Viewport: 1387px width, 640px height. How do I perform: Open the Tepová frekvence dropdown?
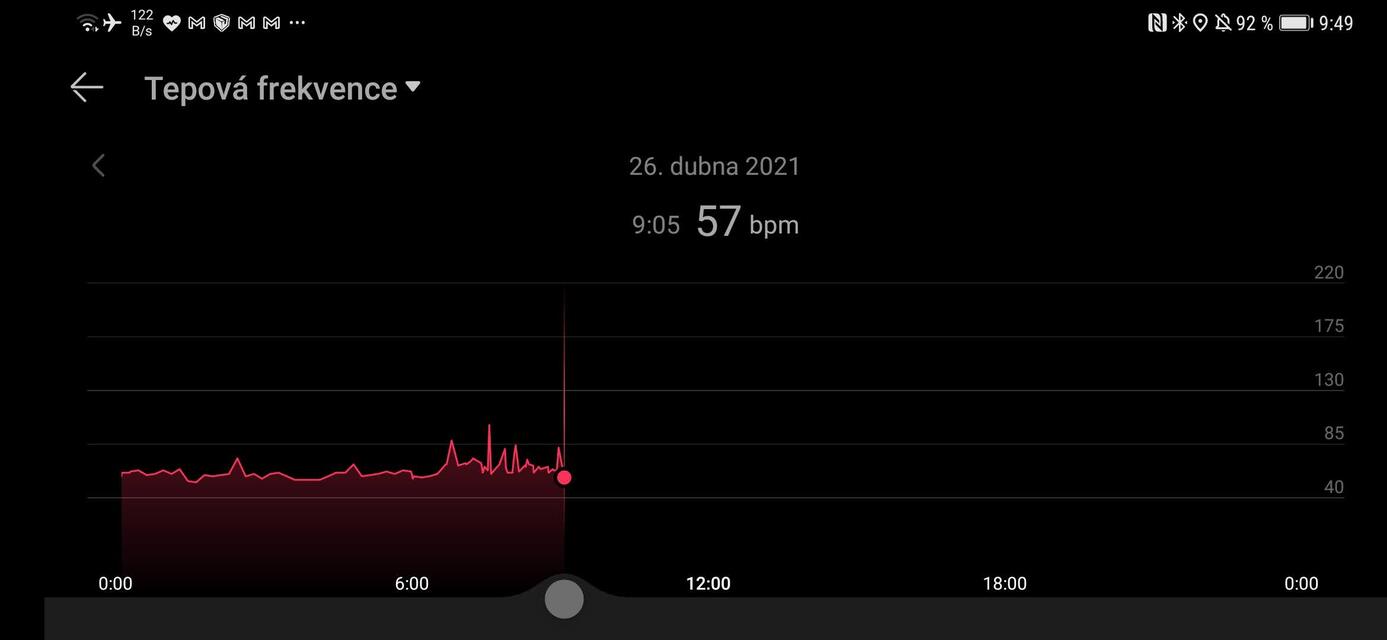point(283,88)
